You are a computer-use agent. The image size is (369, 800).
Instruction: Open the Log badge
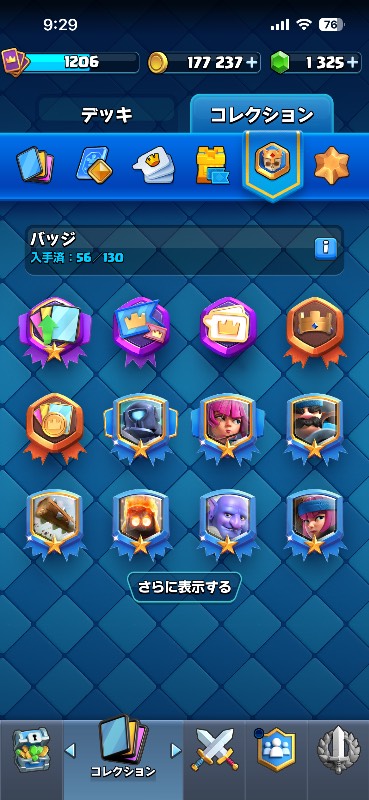[x=54, y=524]
